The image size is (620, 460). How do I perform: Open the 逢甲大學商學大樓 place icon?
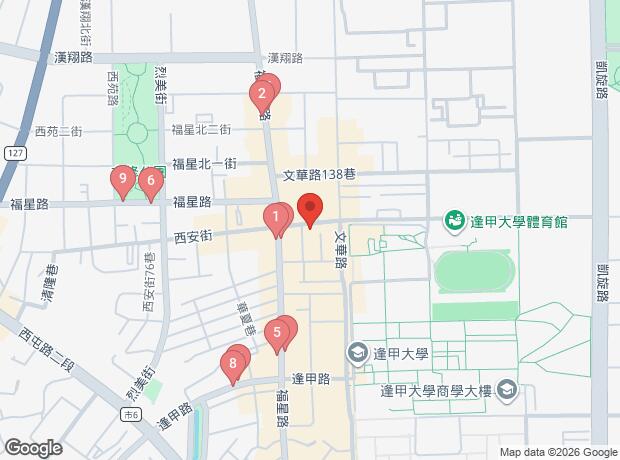508,391
